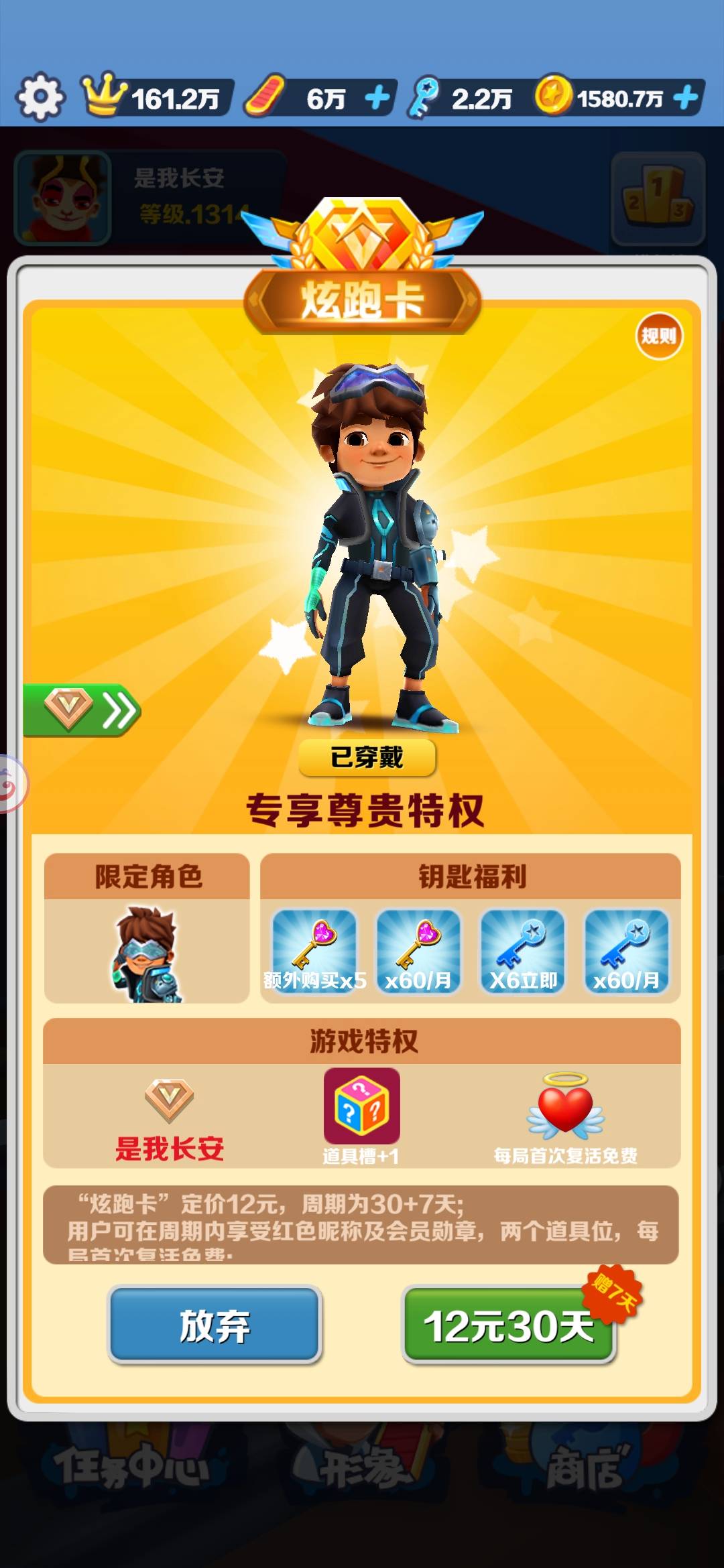This screenshot has height=1568, width=724.
Task: Add more hoverboards with plus icon
Action: tap(377, 99)
